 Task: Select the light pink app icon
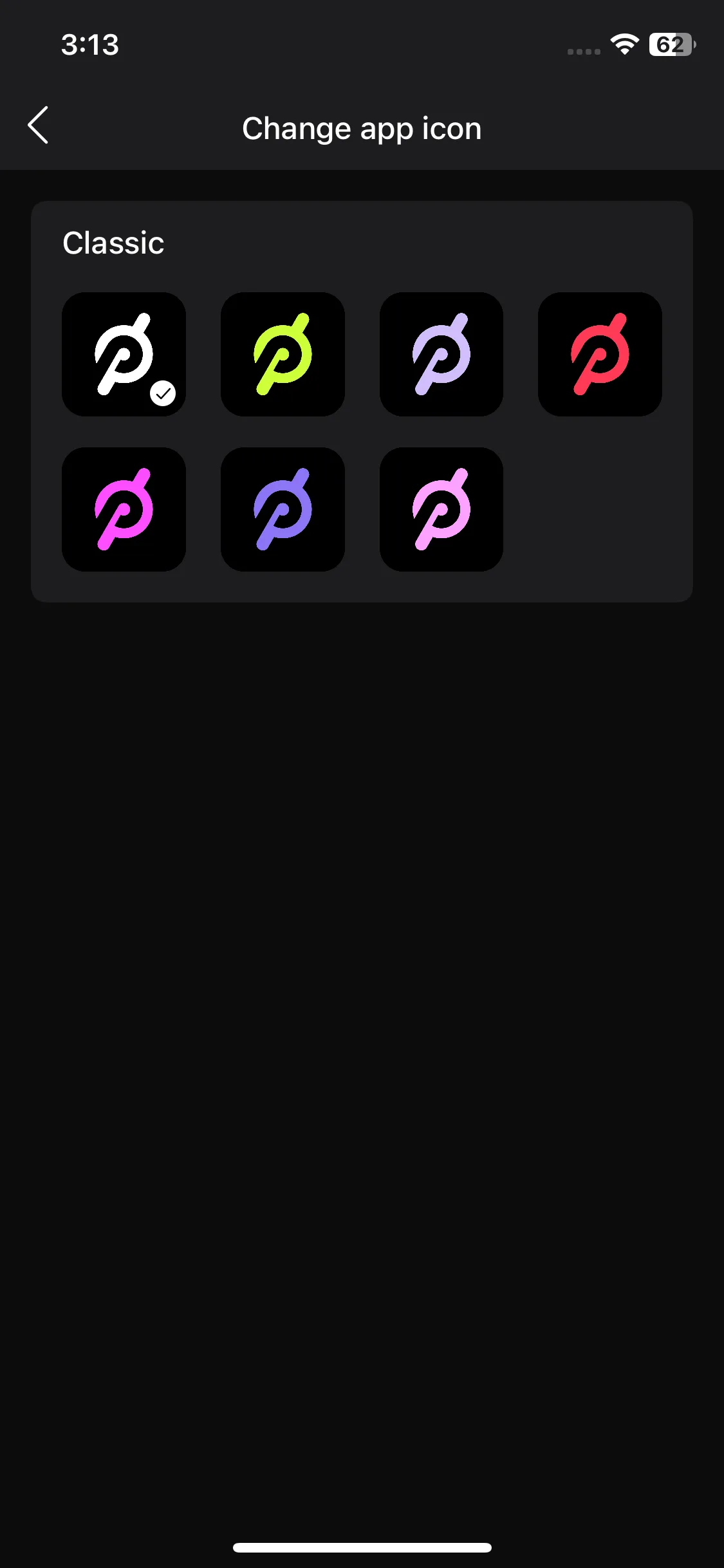pyautogui.click(x=441, y=509)
